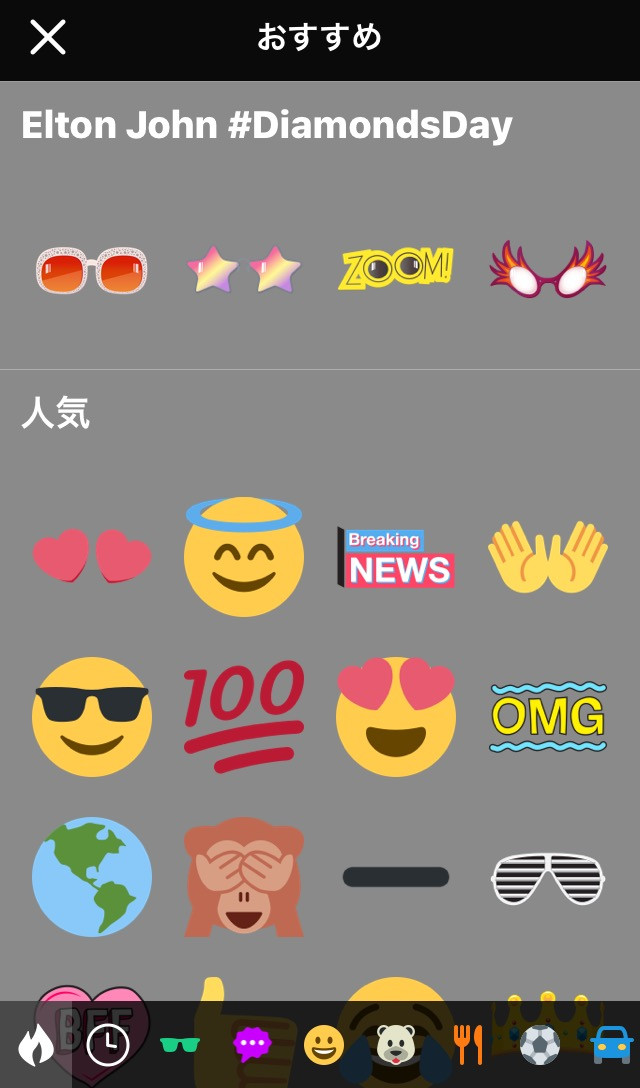Add the red 100 sticker

[244, 717]
